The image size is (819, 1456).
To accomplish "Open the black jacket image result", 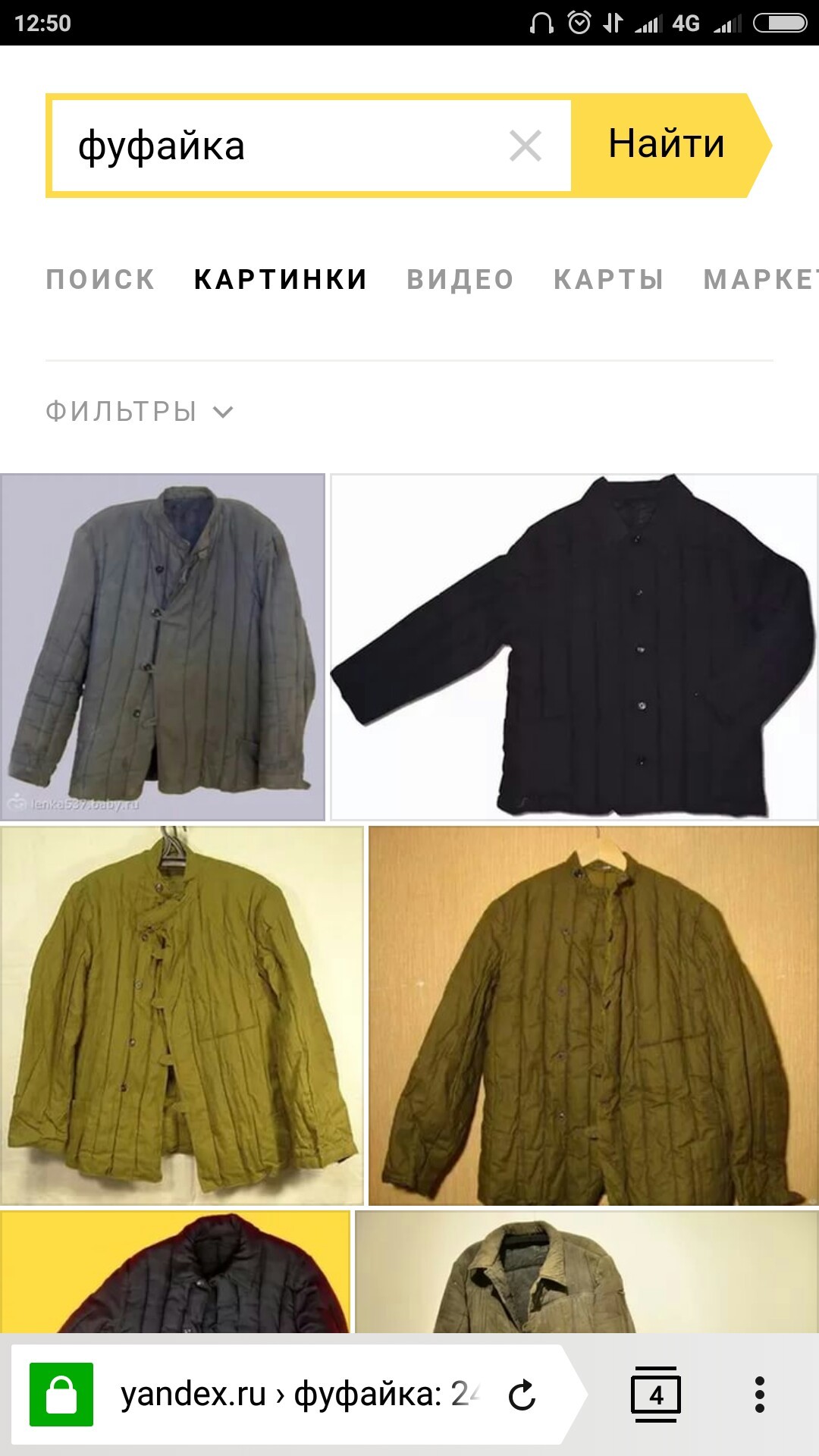I will (574, 647).
